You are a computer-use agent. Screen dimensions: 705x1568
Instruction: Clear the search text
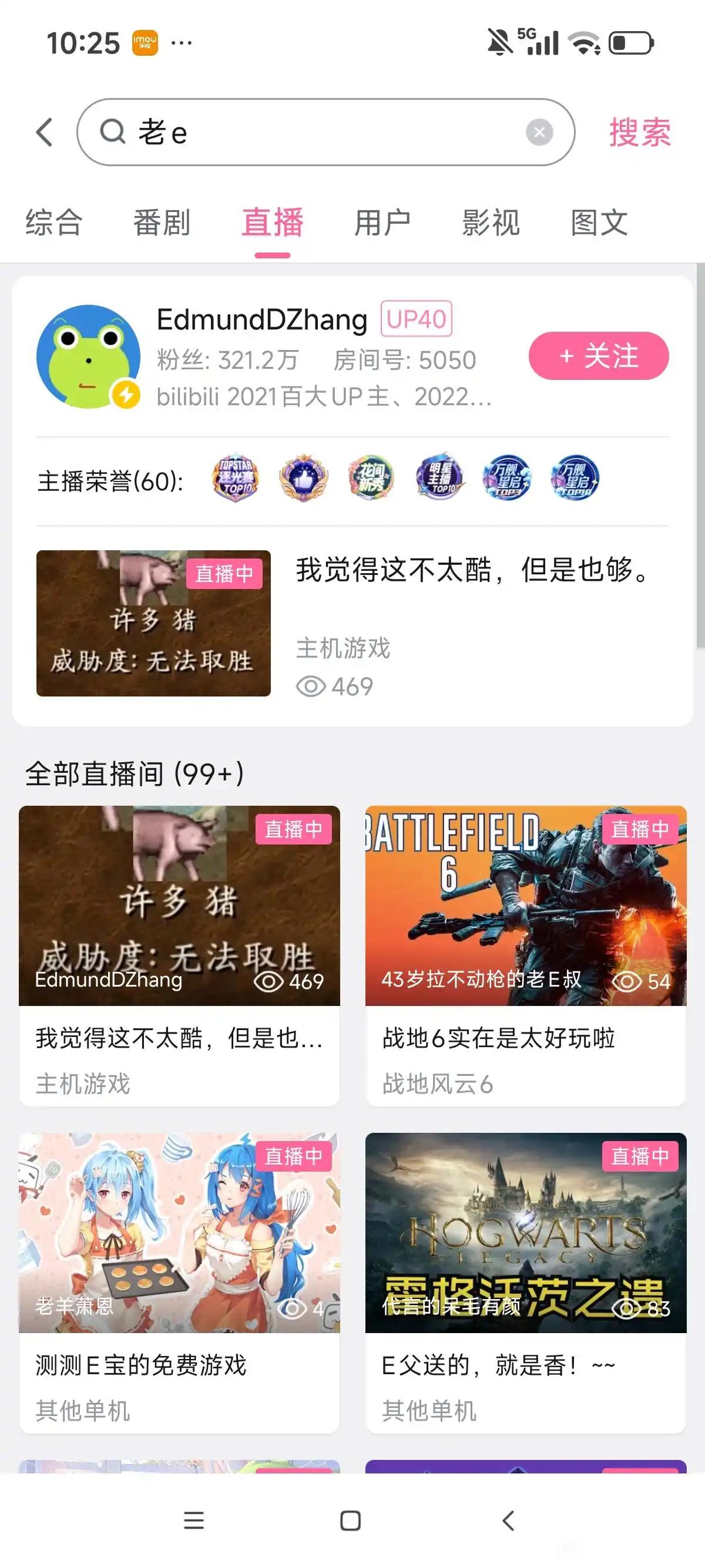(x=539, y=132)
